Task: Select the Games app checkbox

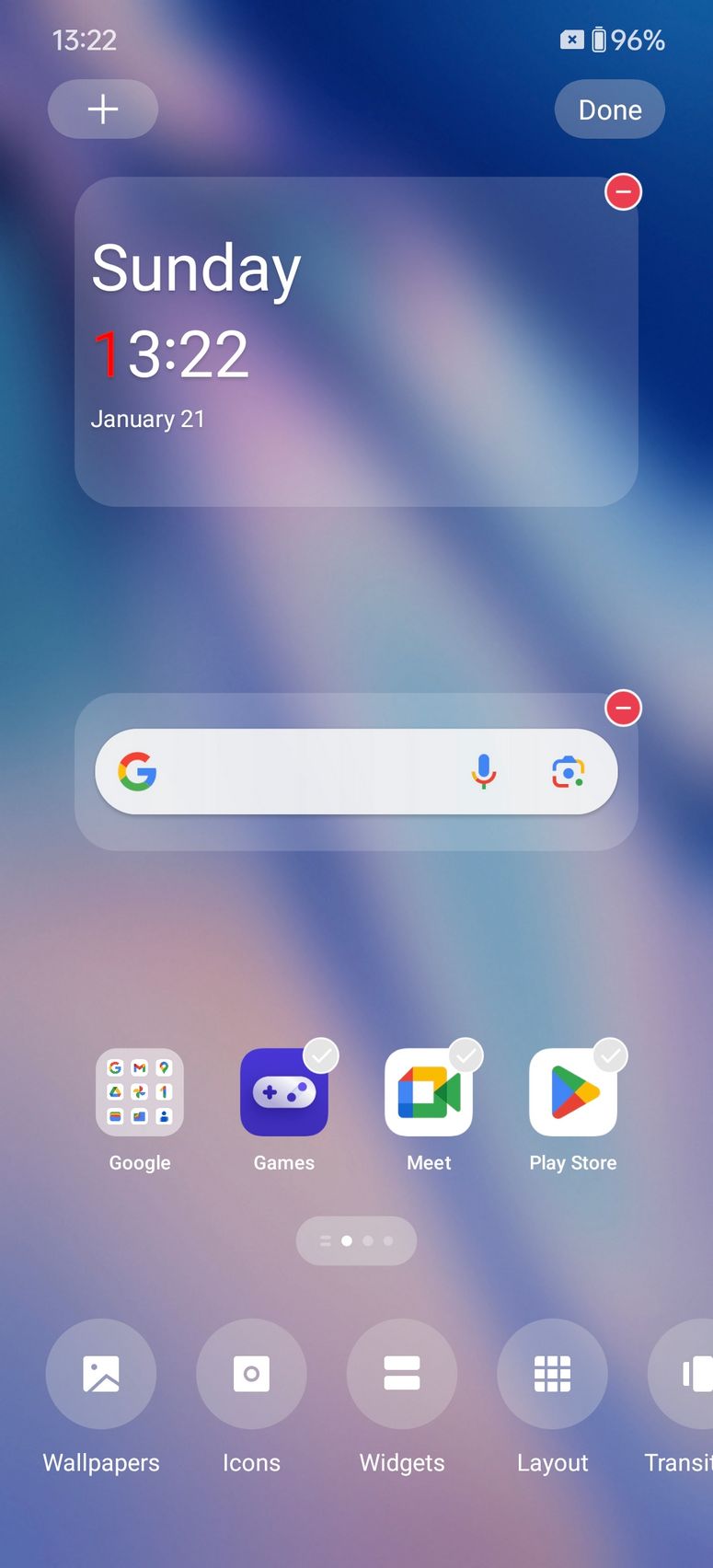Action: tap(321, 1055)
